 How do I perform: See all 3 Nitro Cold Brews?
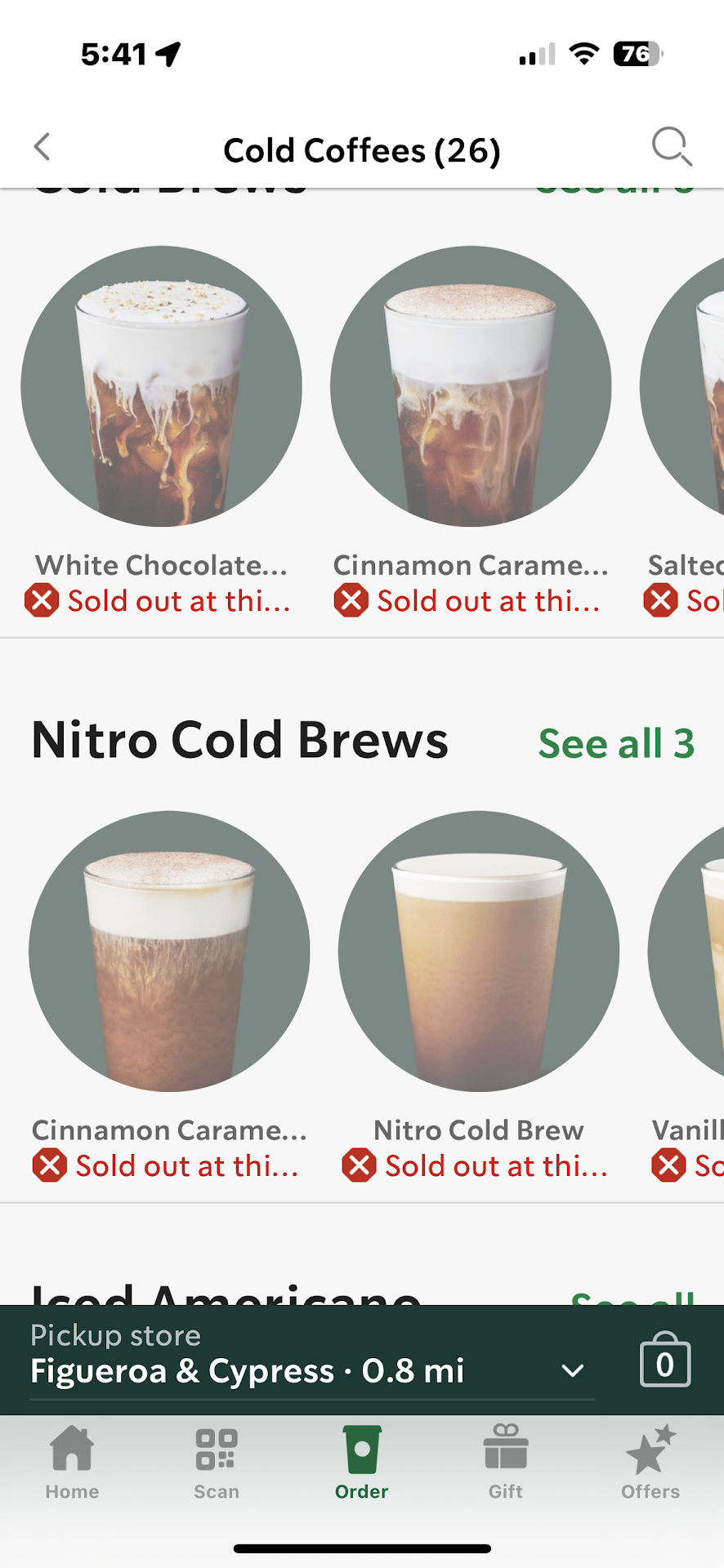click(x=615, y=743)
